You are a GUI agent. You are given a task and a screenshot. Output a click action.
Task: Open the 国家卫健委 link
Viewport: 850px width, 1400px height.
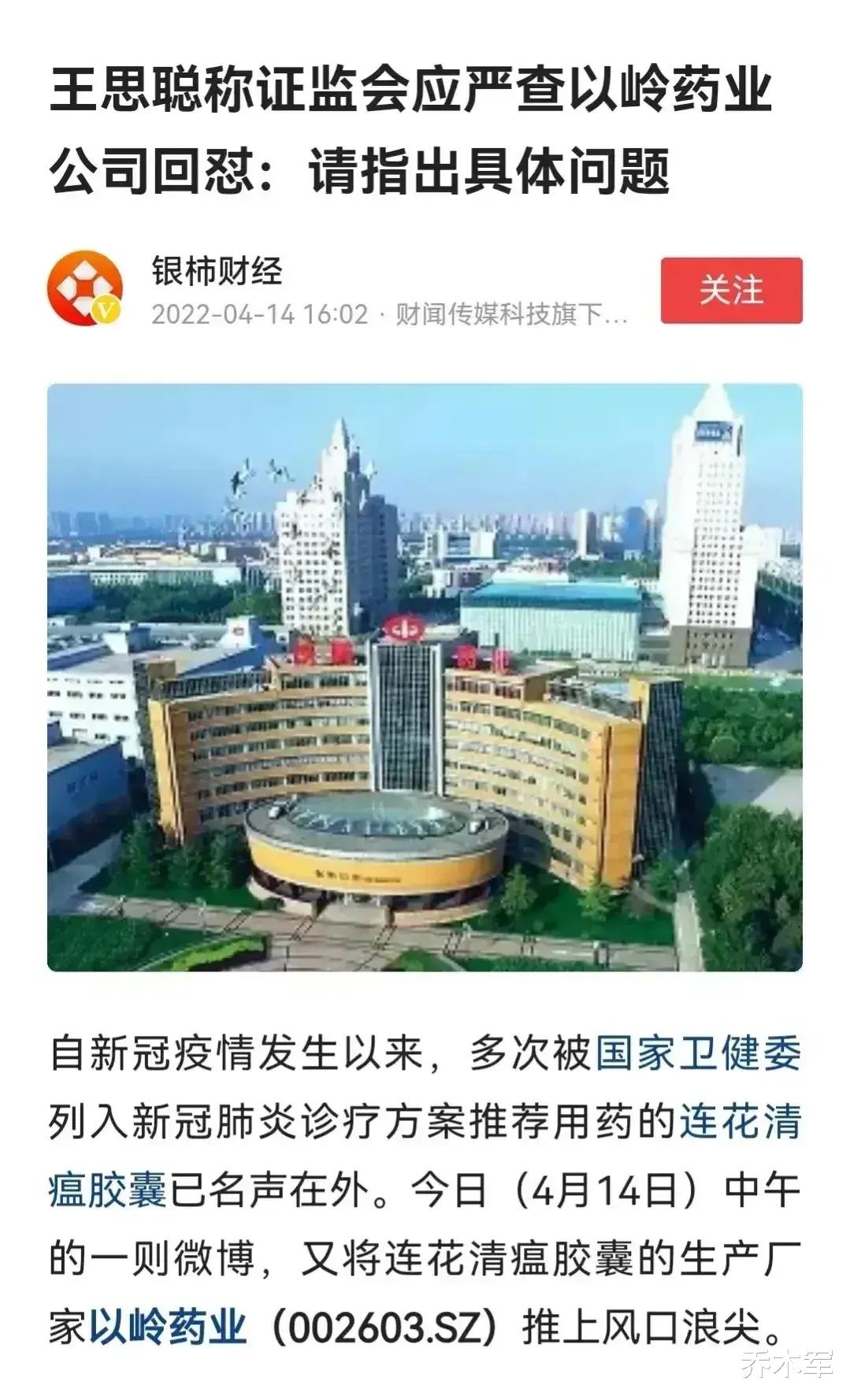[x=698, y=1054]
